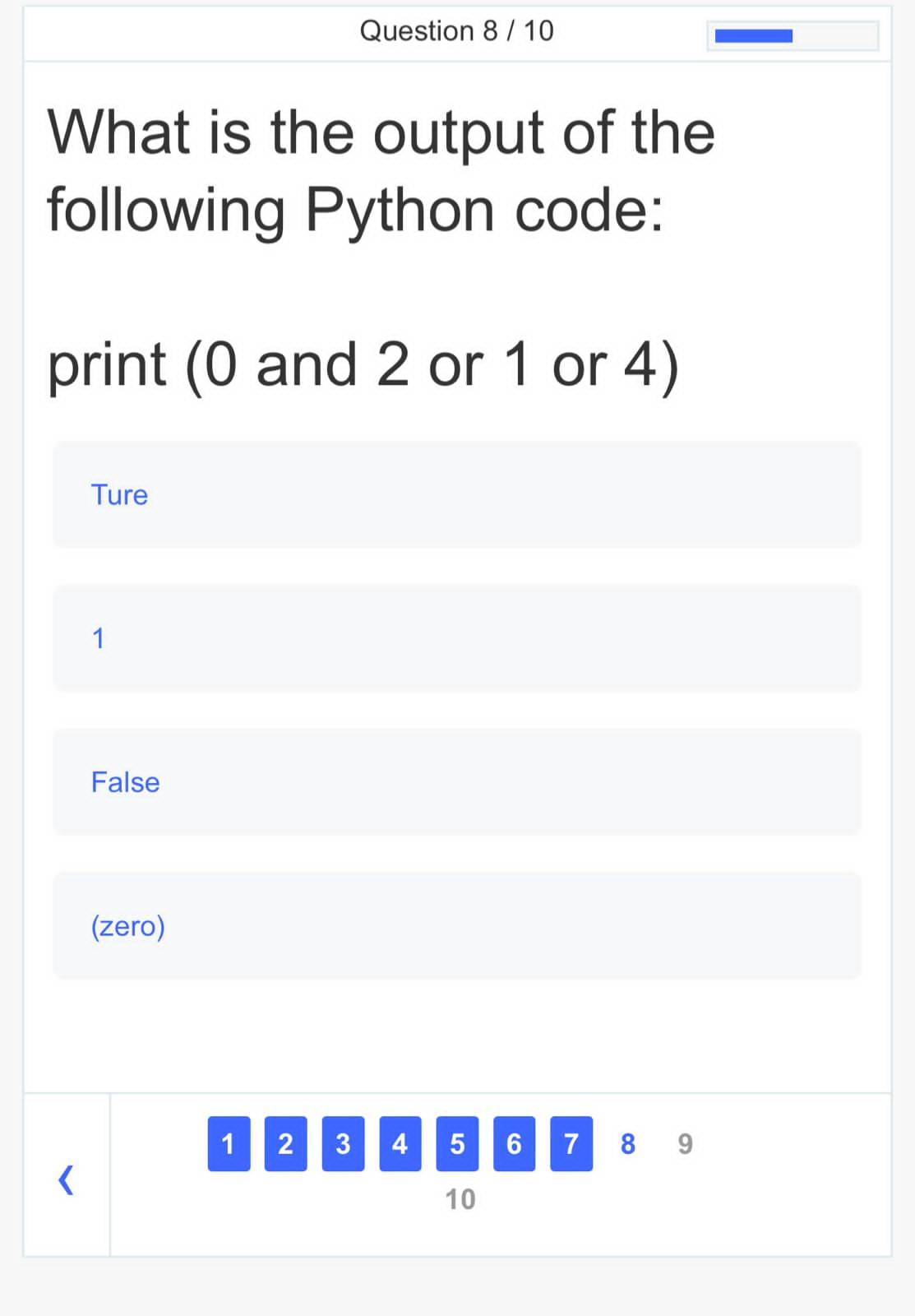Image resolution: width=915 pixels, height=1316 pixels.
Task: Skip to question 10
Action: (460, 1199)
